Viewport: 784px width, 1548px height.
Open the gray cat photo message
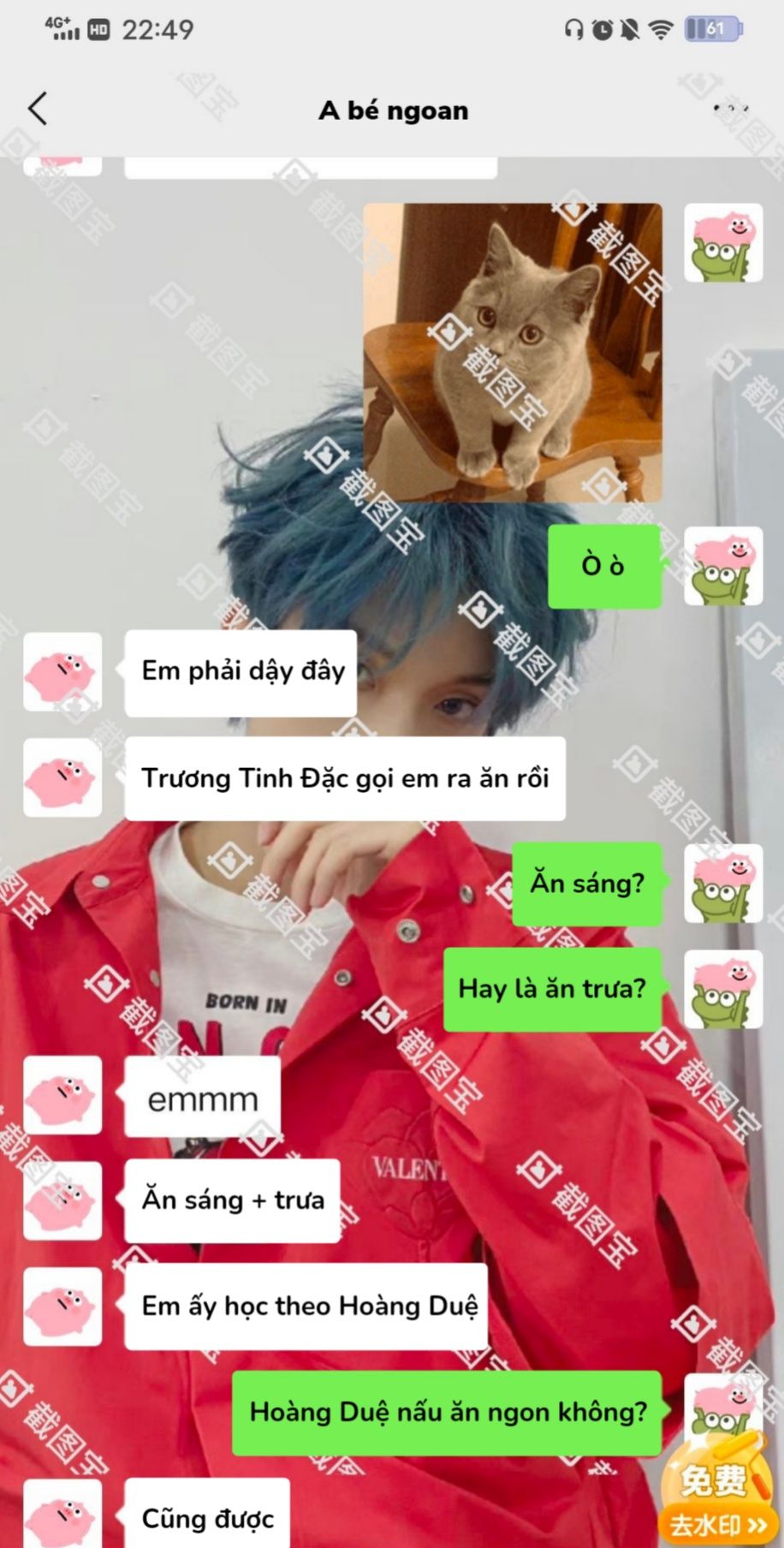click(x=512, y=352)
